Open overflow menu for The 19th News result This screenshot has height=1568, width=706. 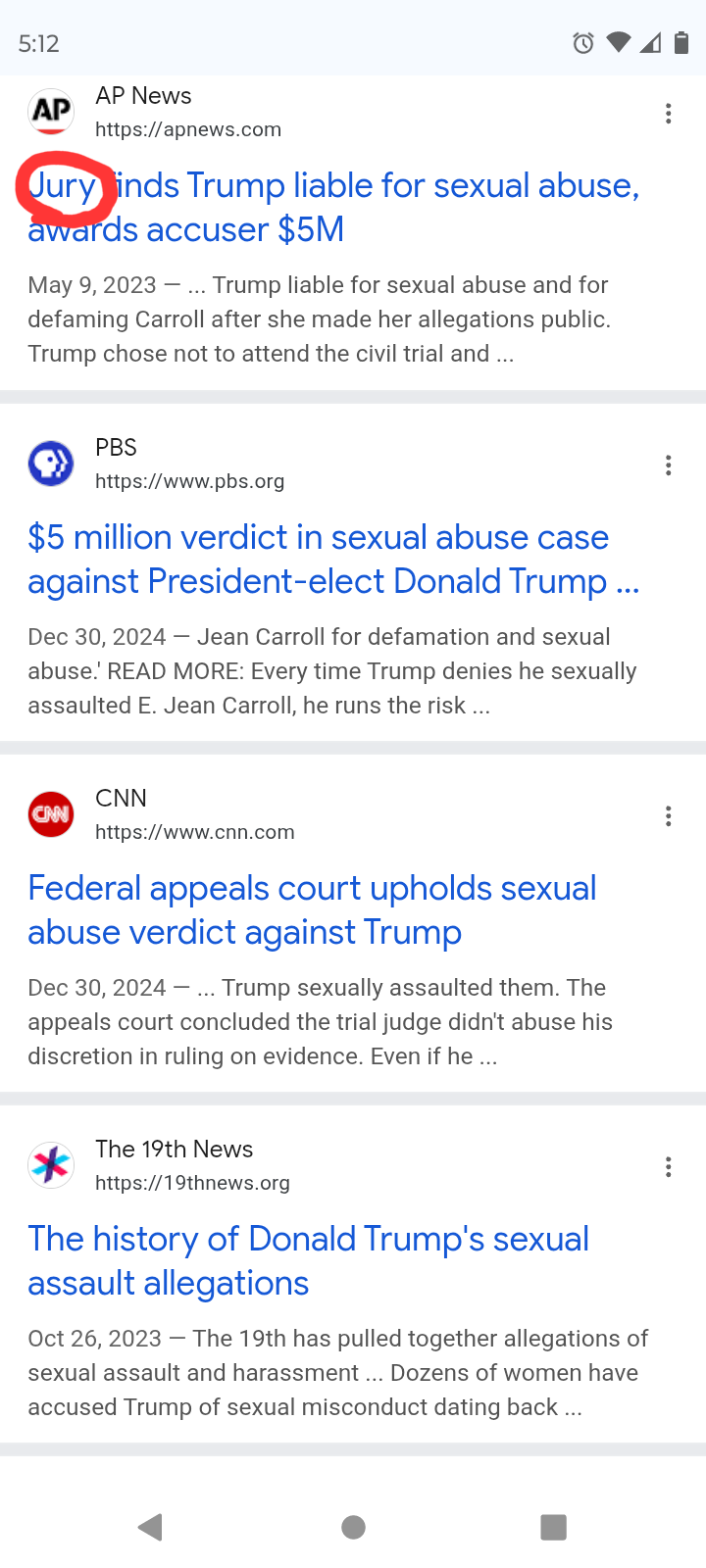pos(669,1167)
